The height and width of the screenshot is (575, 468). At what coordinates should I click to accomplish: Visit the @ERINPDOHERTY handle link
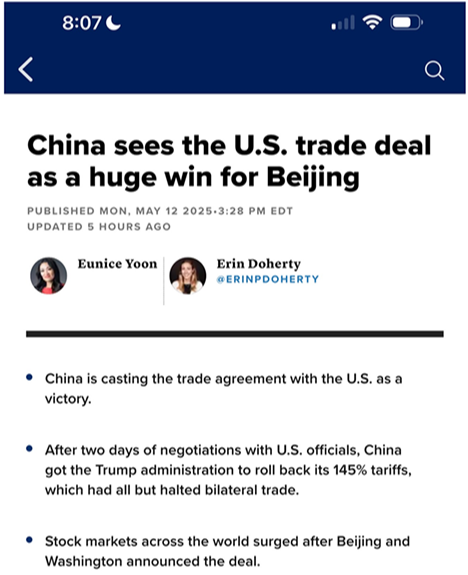coord(268,279)
